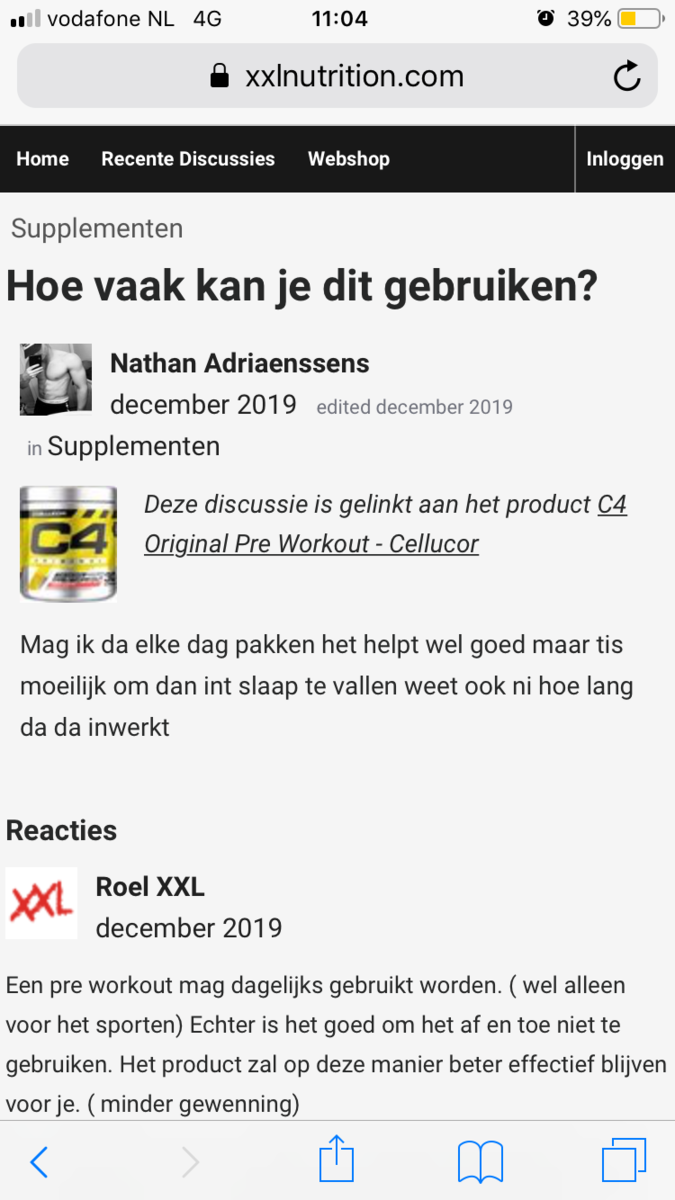Reload the page in Safari
The image size is (675, 1200).
627,76
